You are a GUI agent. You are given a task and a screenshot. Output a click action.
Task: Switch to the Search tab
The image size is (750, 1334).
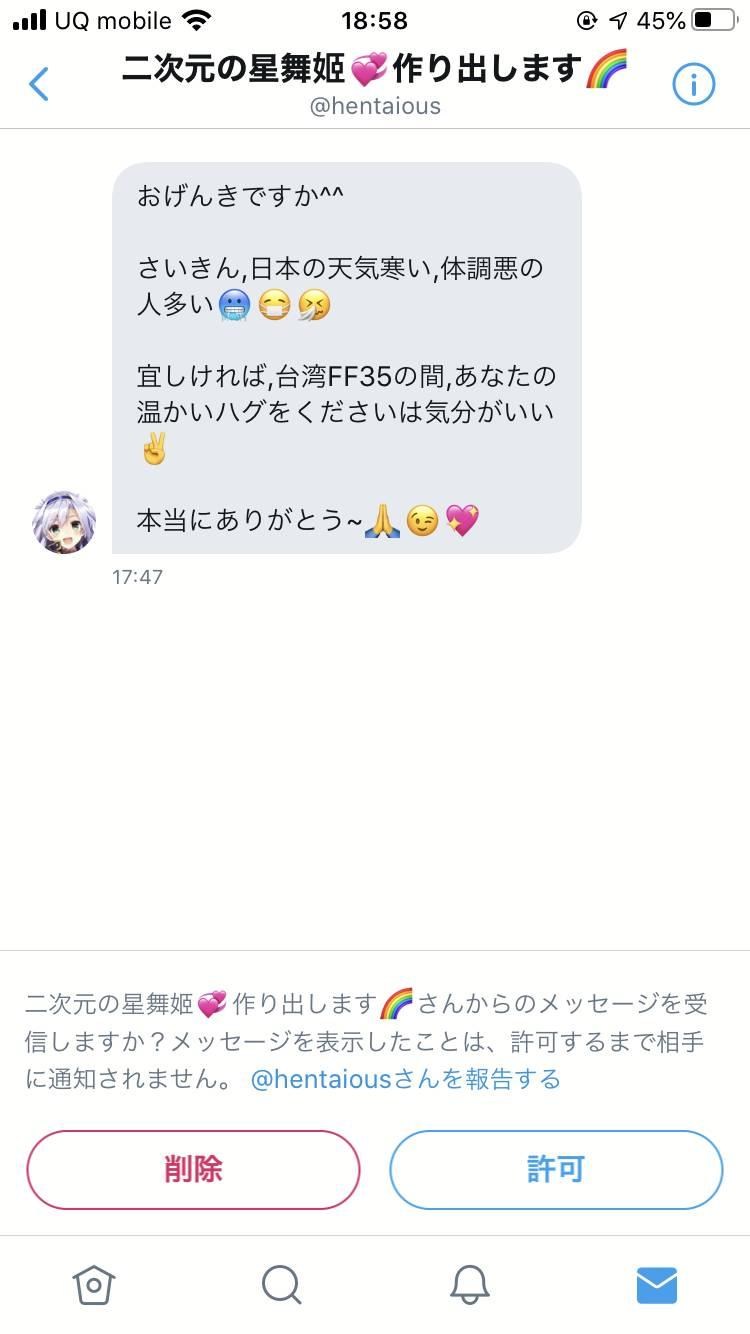pos(281,1285)
